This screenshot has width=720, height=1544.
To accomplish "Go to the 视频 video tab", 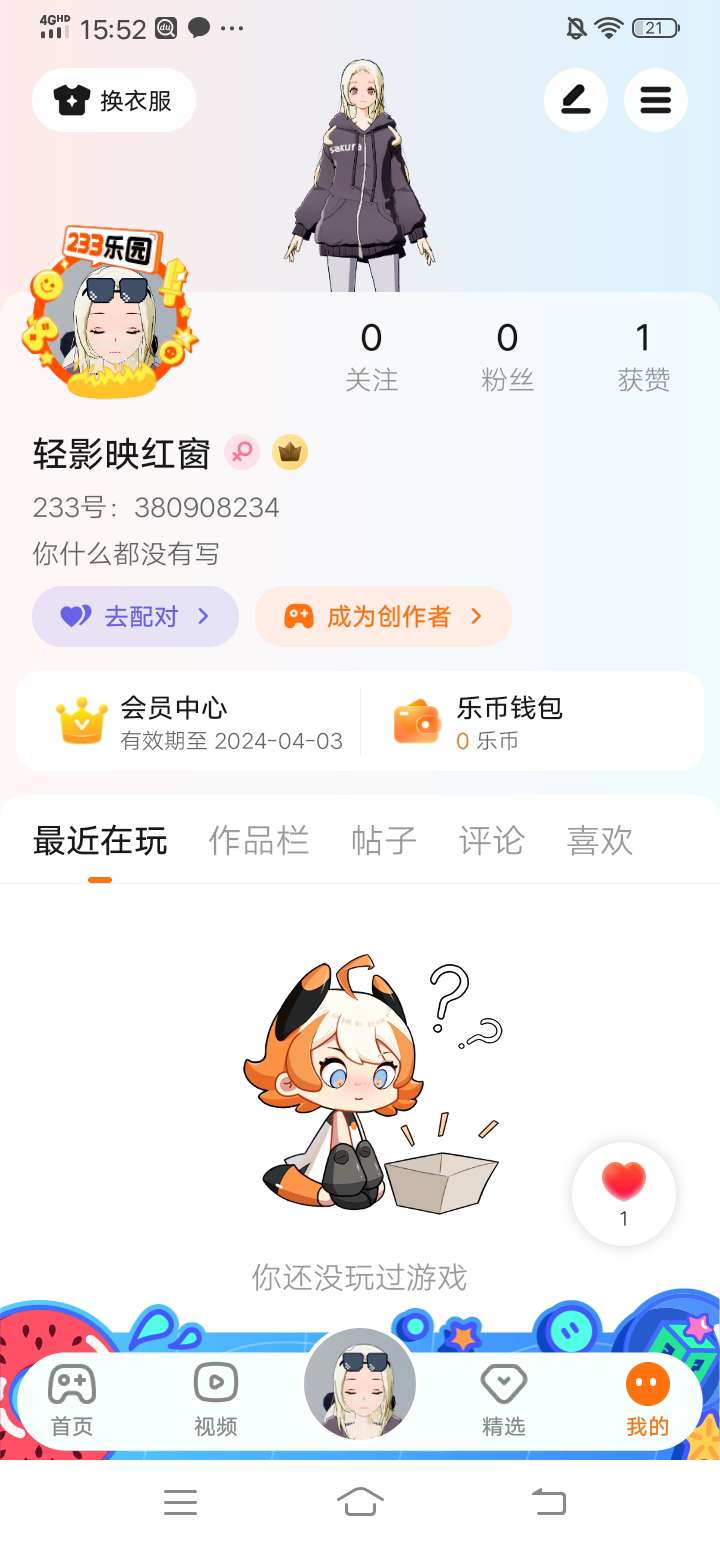I will tap(216, 1400).
